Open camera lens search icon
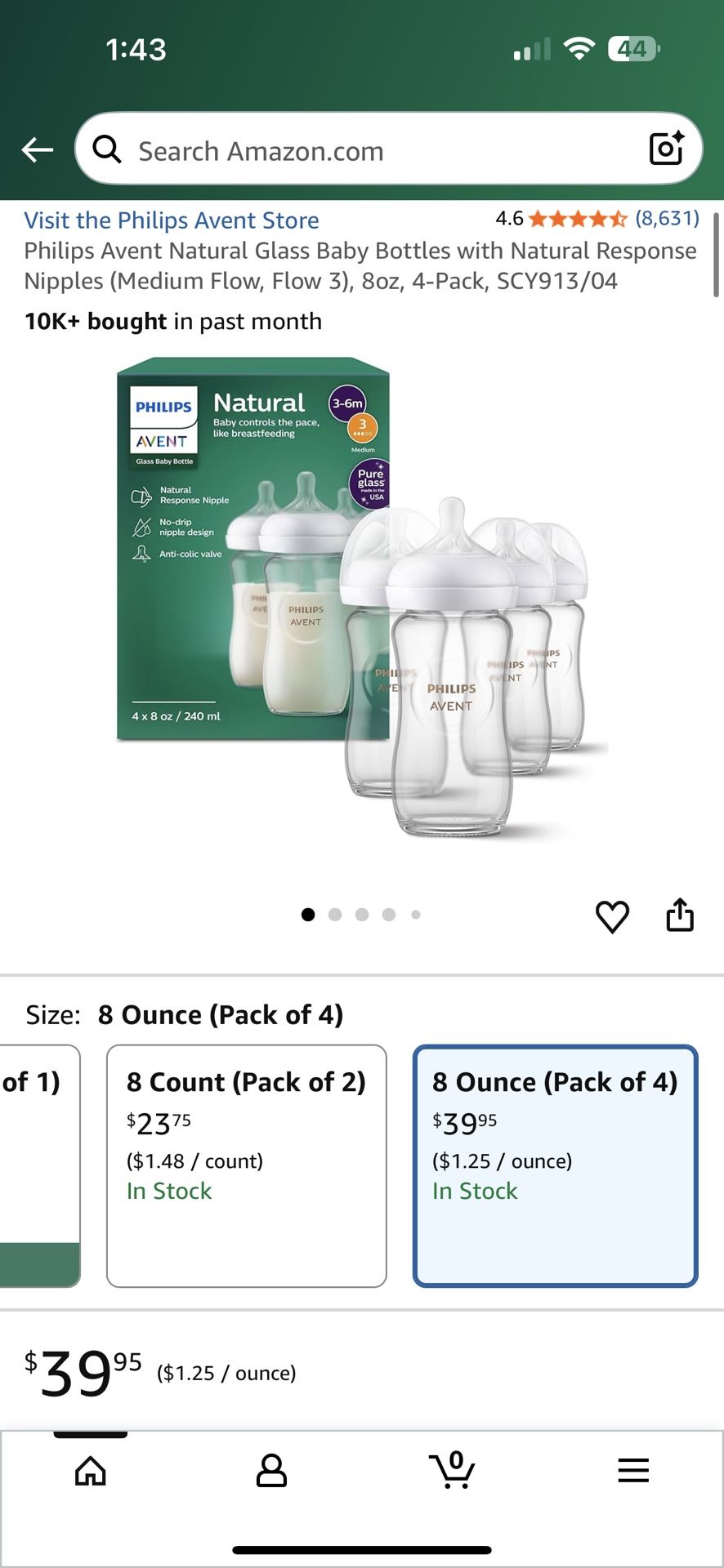724x1568 pixels. 666,149
